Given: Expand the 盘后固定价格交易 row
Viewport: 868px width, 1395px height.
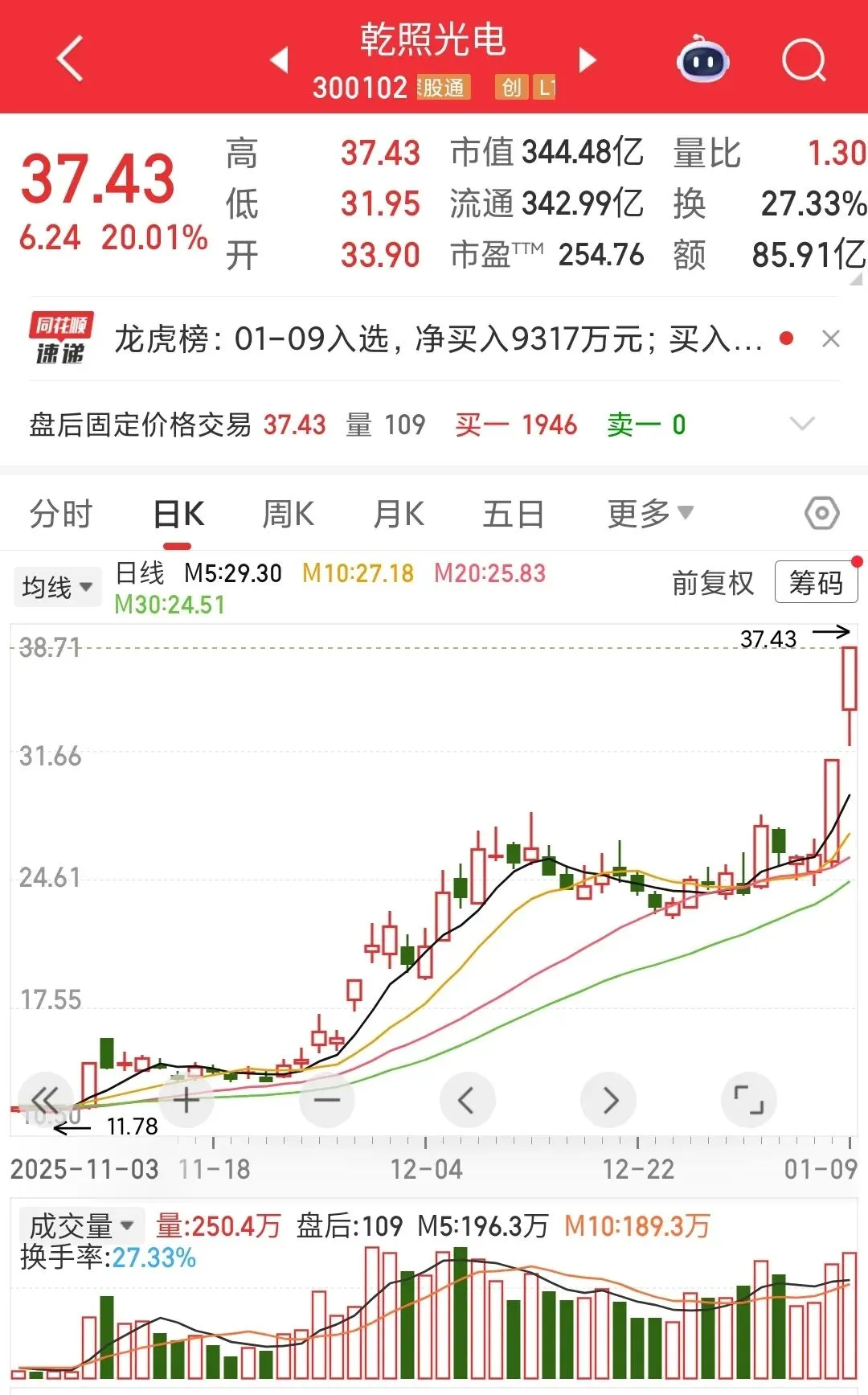Looking at the screenshot, I should pos(802,424).
